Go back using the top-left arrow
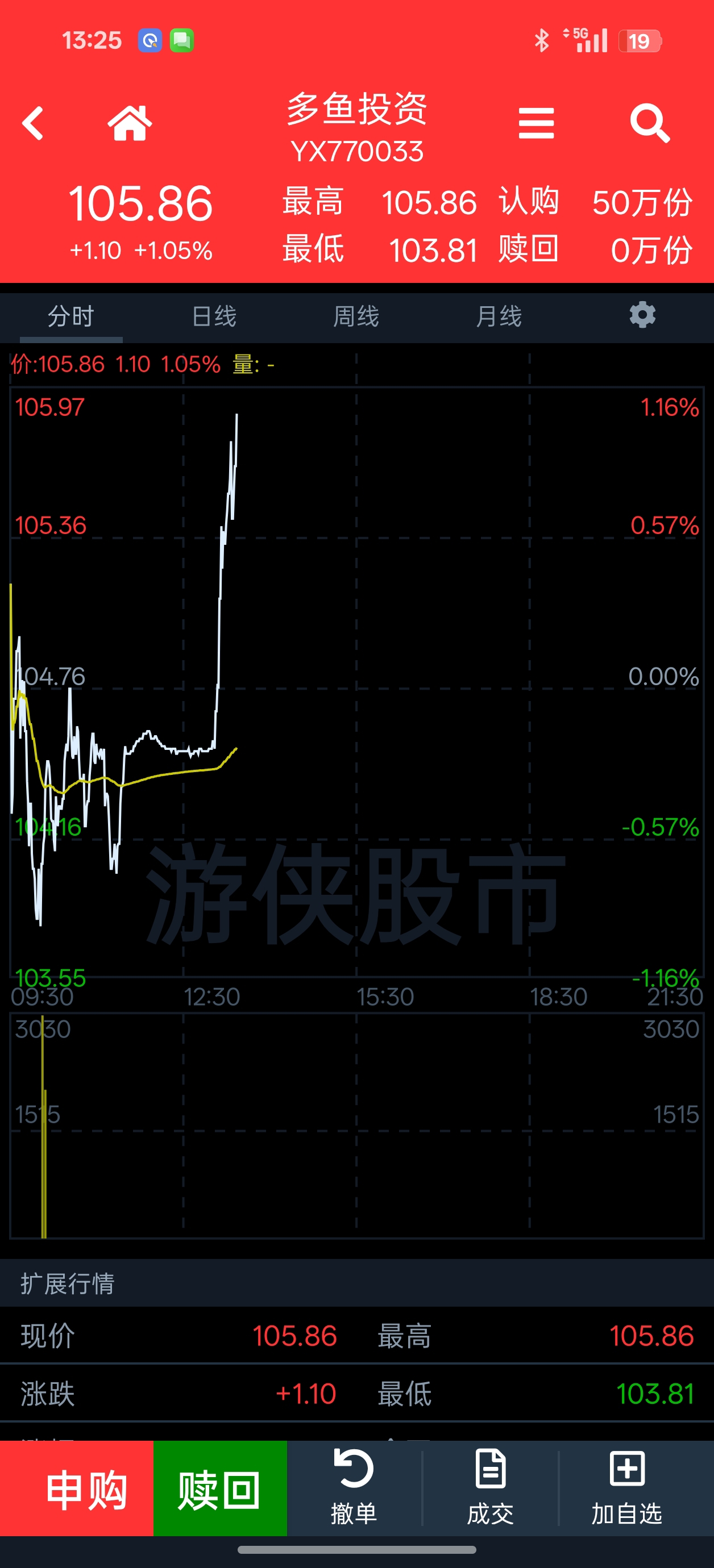This screenshot has height=1568, width=714. (x=33, y=124)
